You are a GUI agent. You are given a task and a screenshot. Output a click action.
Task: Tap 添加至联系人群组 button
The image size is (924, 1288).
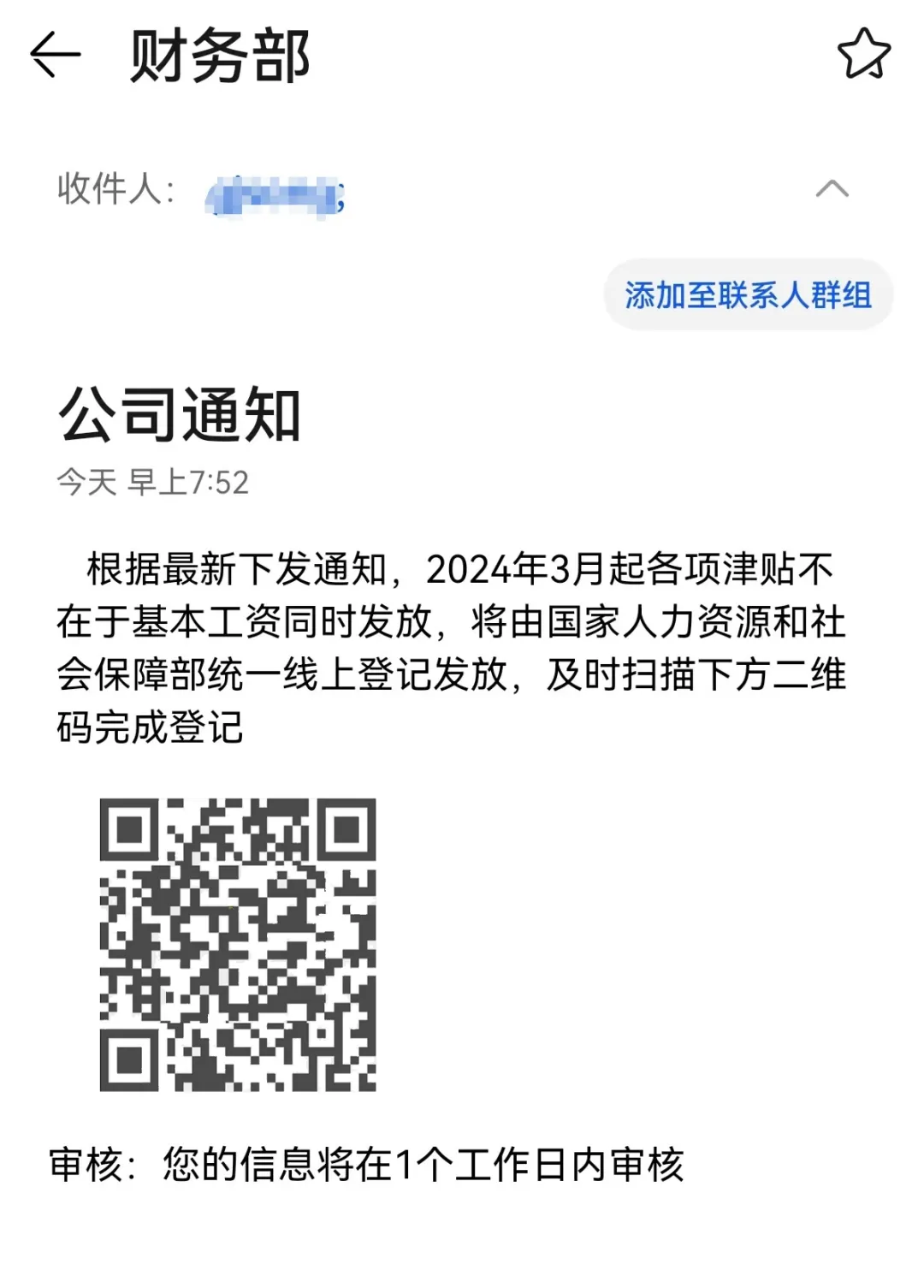tap(748, 295)
